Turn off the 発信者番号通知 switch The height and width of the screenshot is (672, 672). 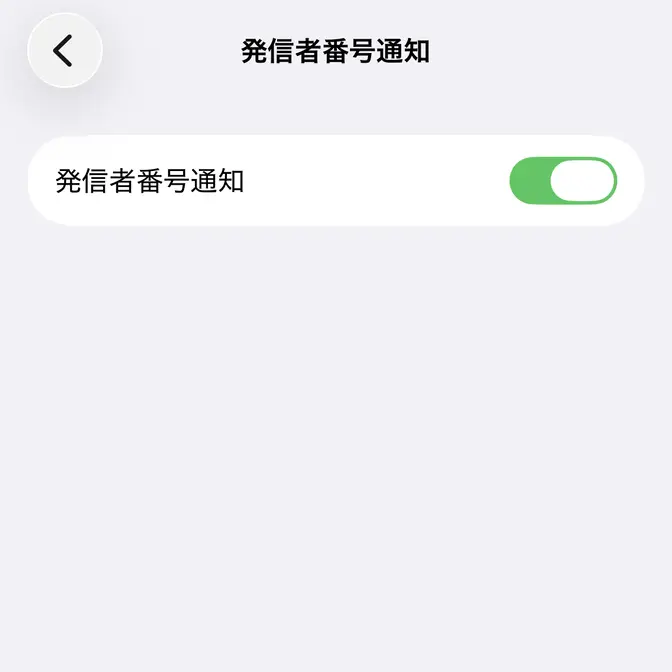click(x=563, y=181)
